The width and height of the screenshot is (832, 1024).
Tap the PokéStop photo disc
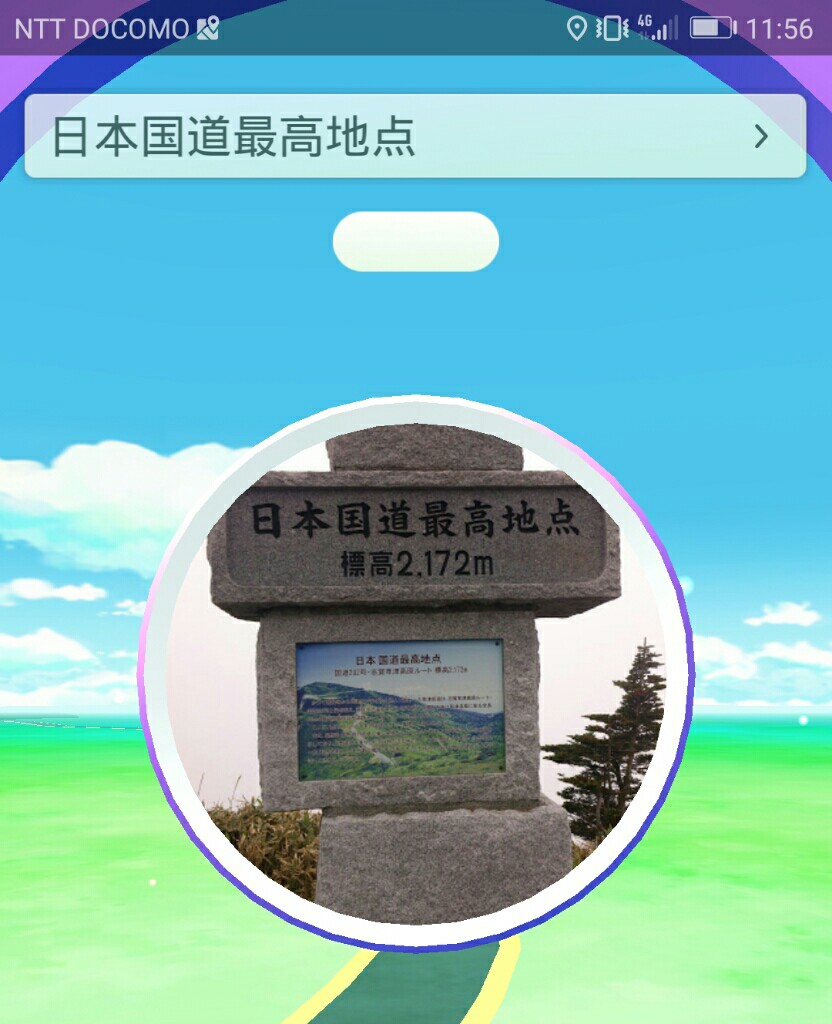415,672
